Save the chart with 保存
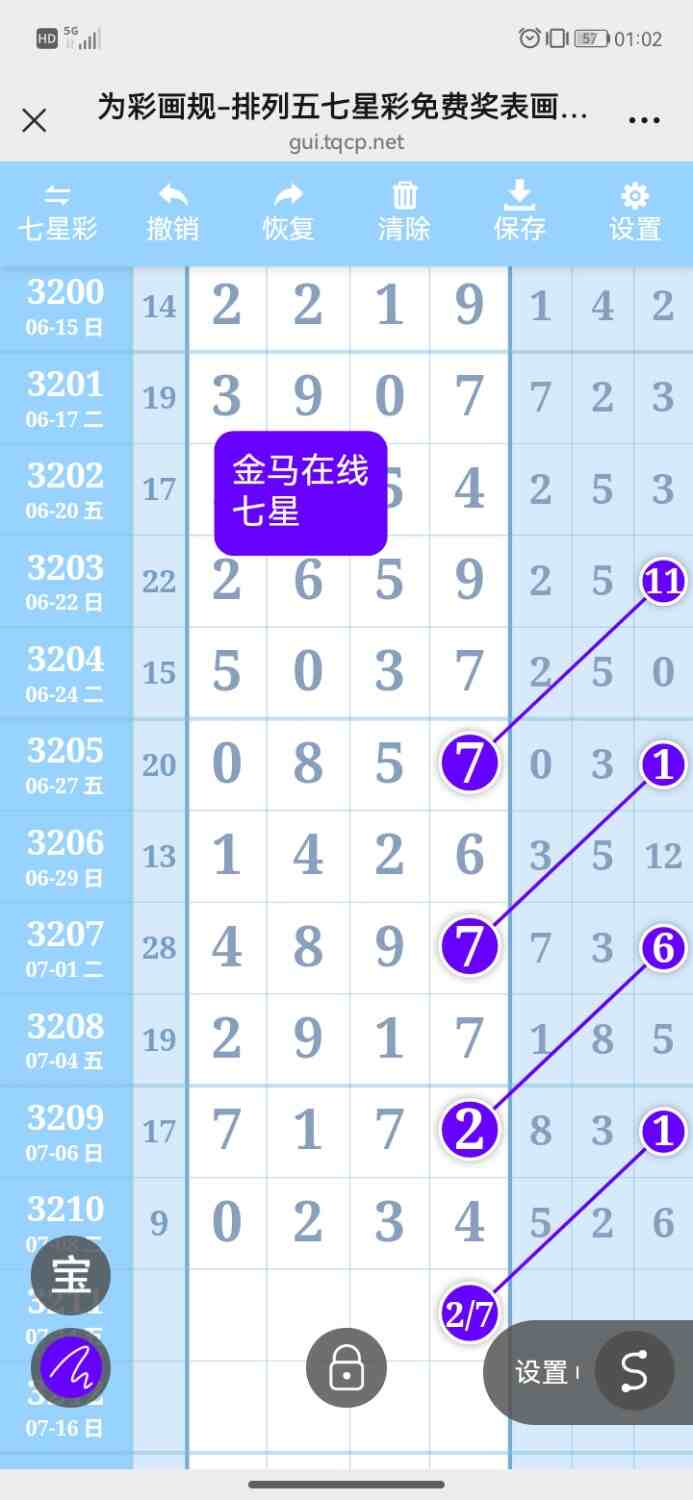Viewport: 693px width, 1500px height. tap(519, 212)
